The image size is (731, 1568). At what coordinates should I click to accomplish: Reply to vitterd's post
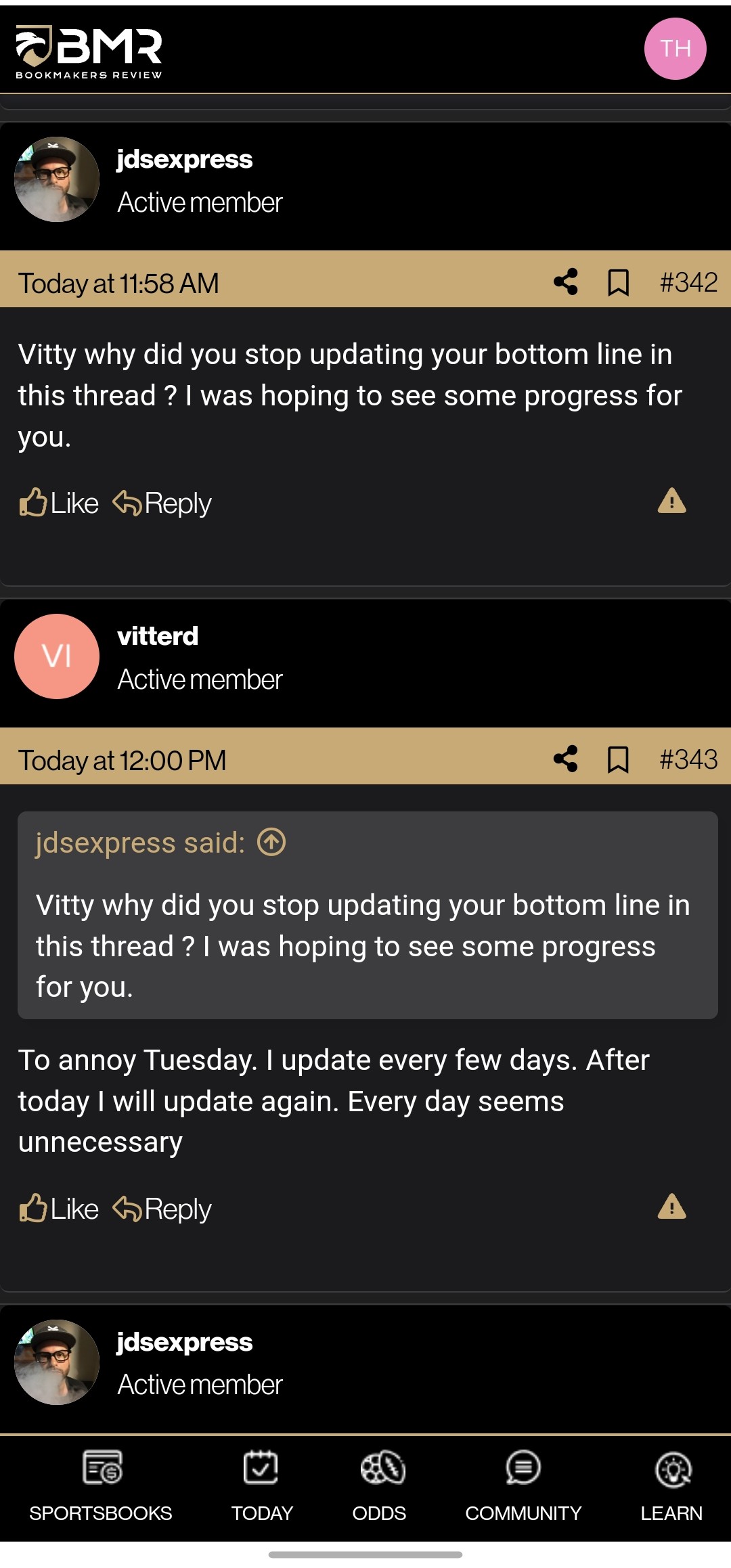162,1209
